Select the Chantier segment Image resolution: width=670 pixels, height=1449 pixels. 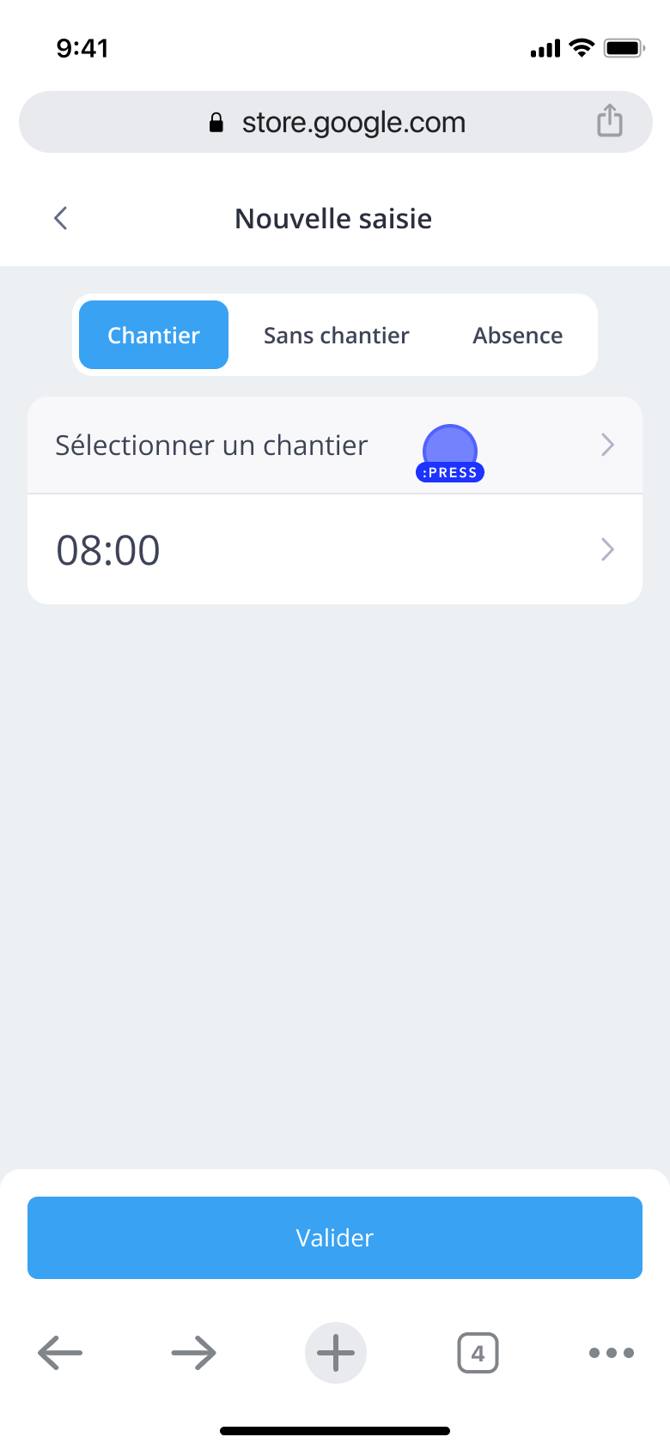(154, 335)
